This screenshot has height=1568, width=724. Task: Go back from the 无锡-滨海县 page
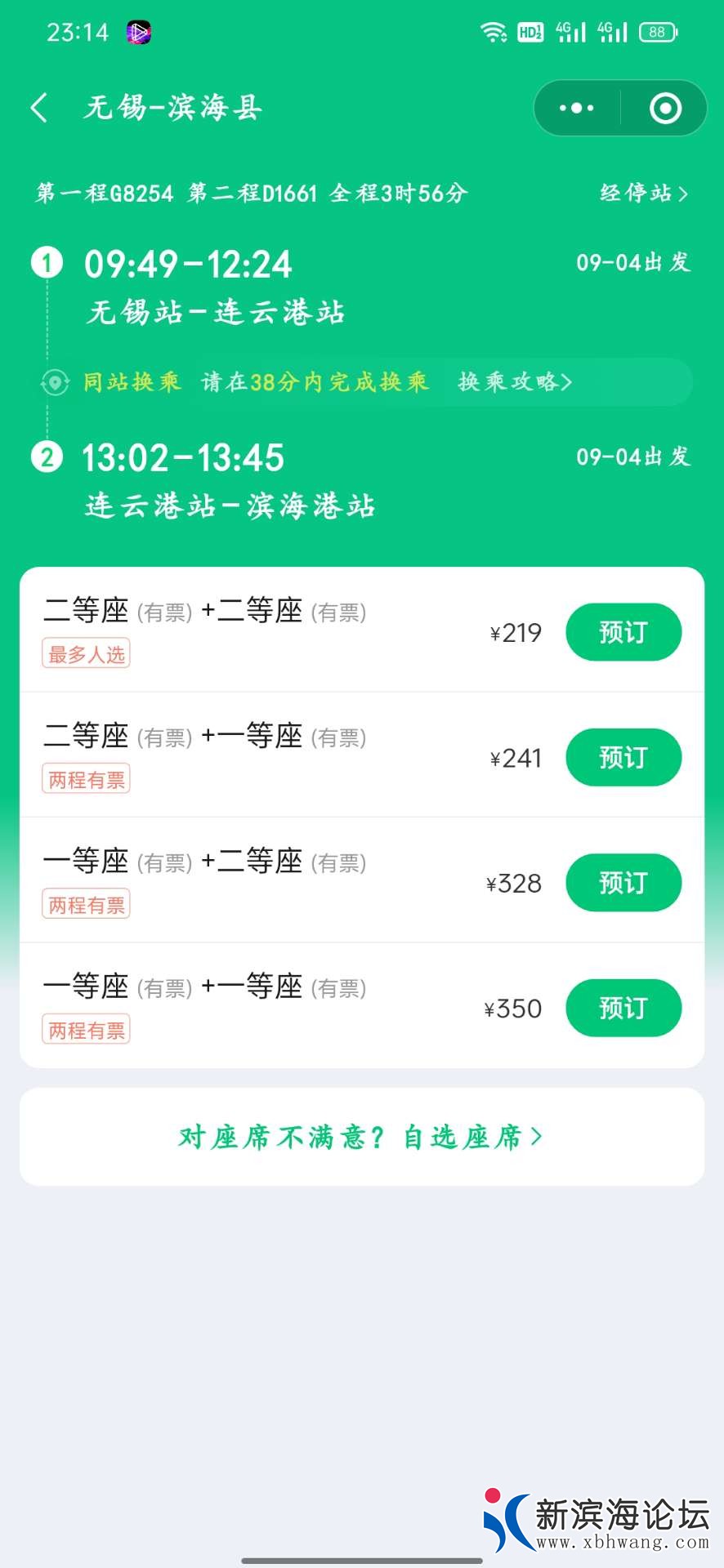click(x=39, y=108)
